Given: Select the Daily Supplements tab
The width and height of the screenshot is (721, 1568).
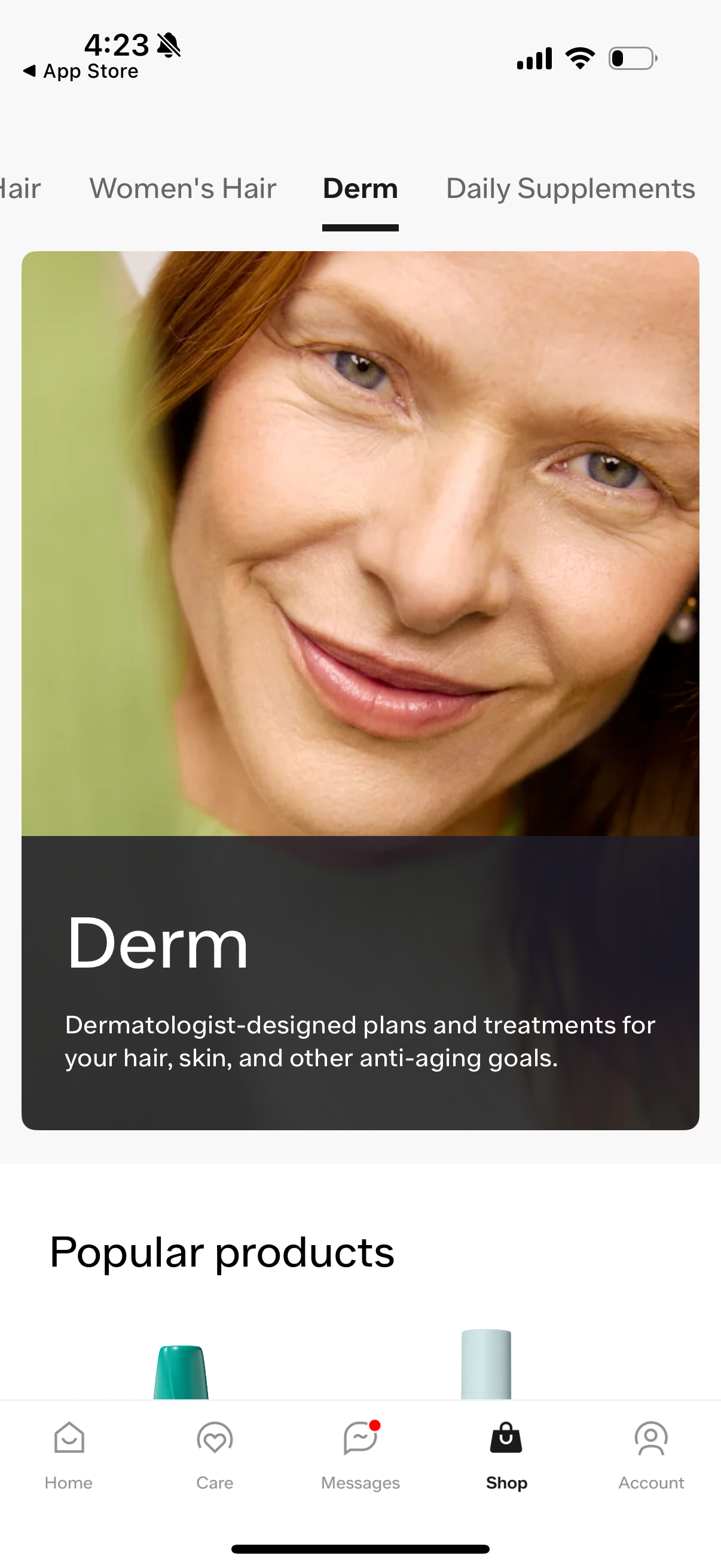Looking at the screenshot, I should (x=570, y=189).
